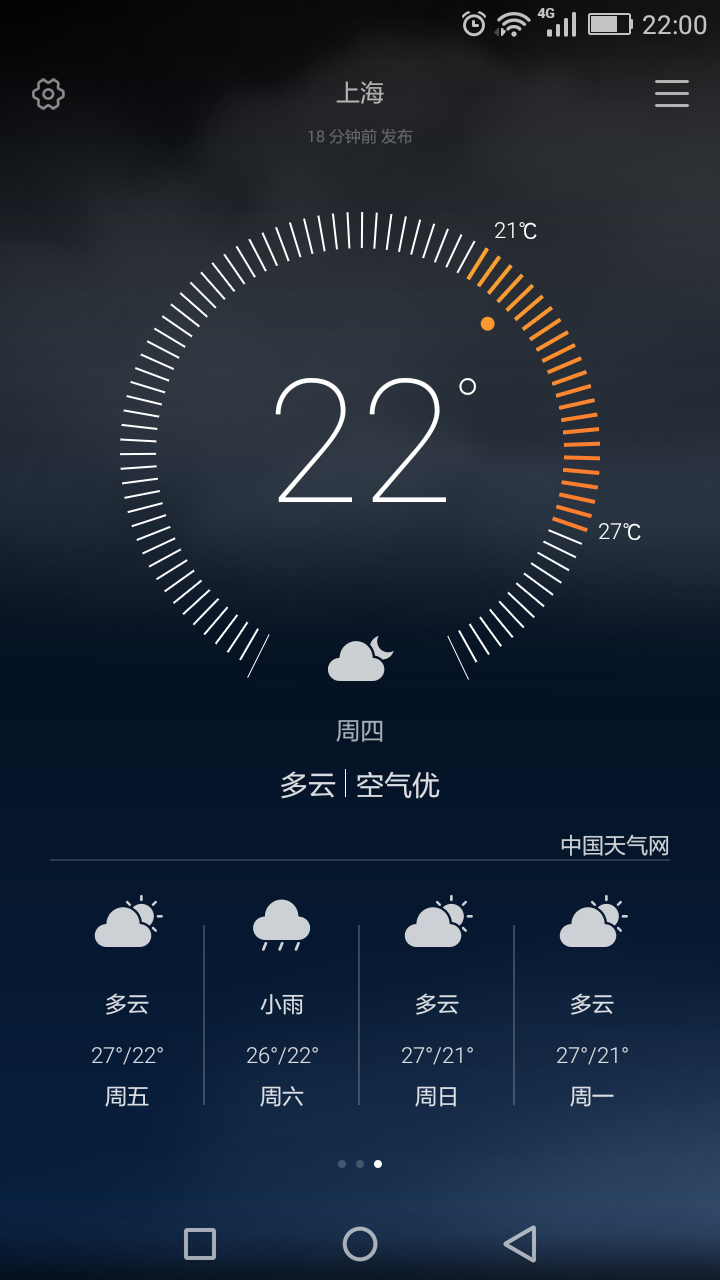View 周日 多云 forecast details
This screenshot has width=720, height=1280.
(437, 1000)
